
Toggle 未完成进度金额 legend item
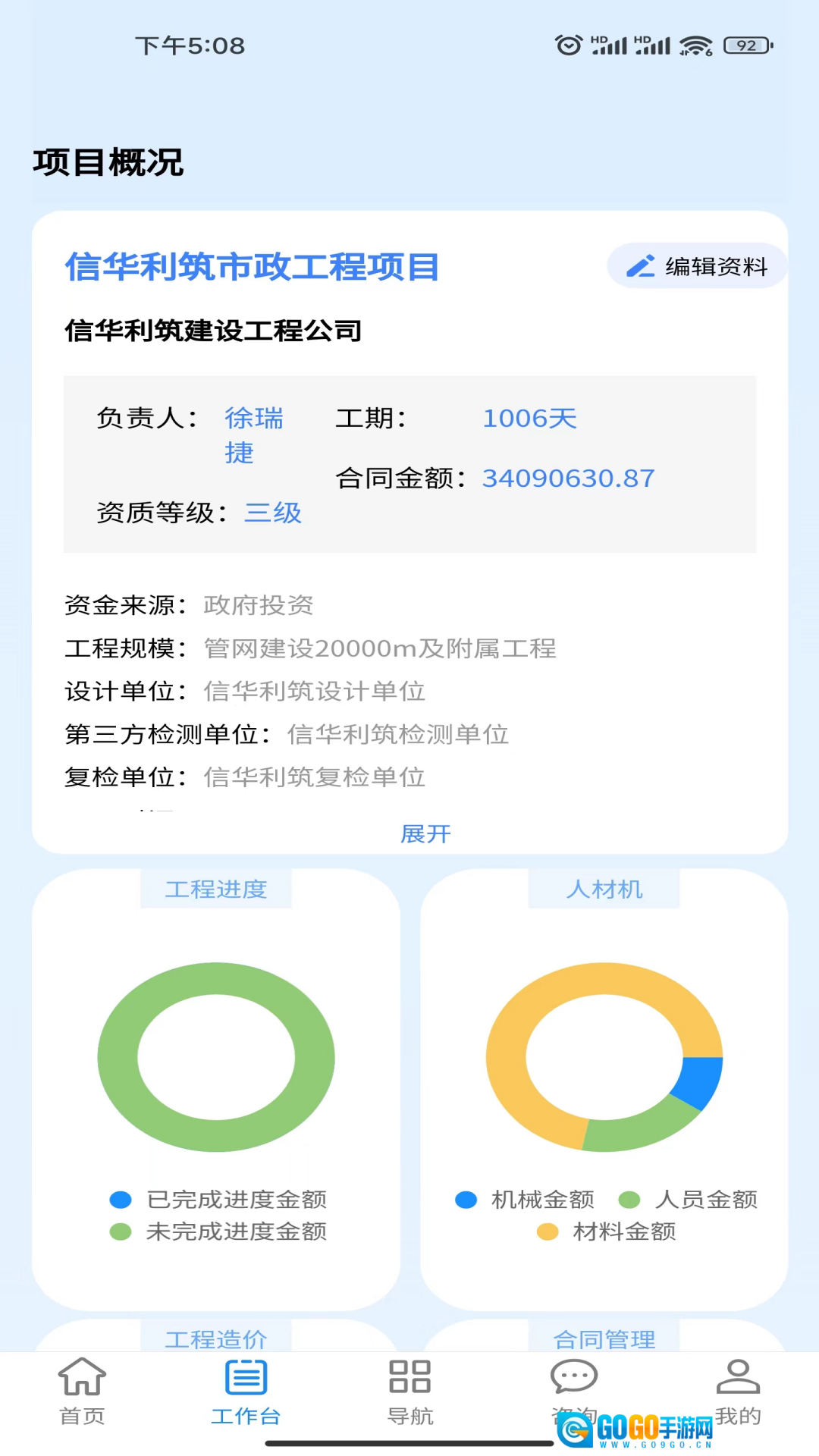point(218,1231)
